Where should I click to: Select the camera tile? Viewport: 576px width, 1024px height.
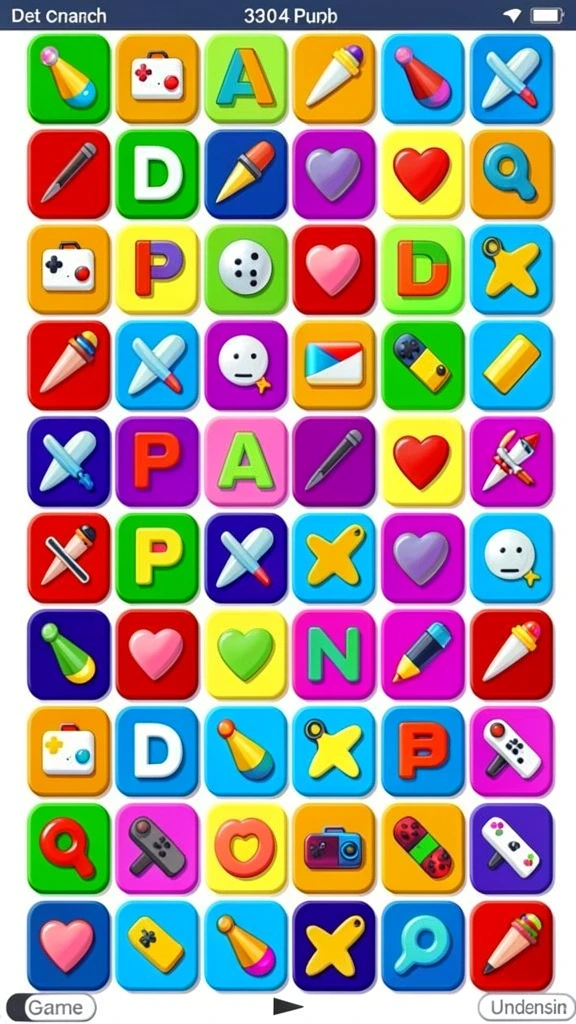tap(334, 847)
